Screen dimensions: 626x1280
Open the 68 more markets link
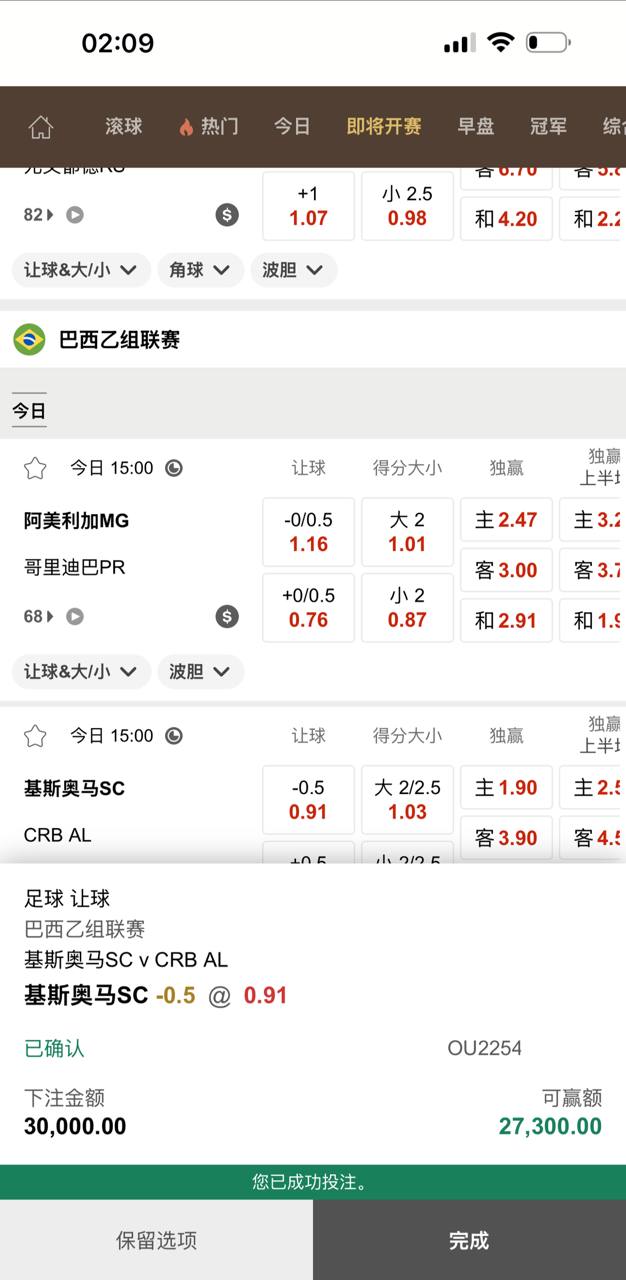click(x=38, y=617)
